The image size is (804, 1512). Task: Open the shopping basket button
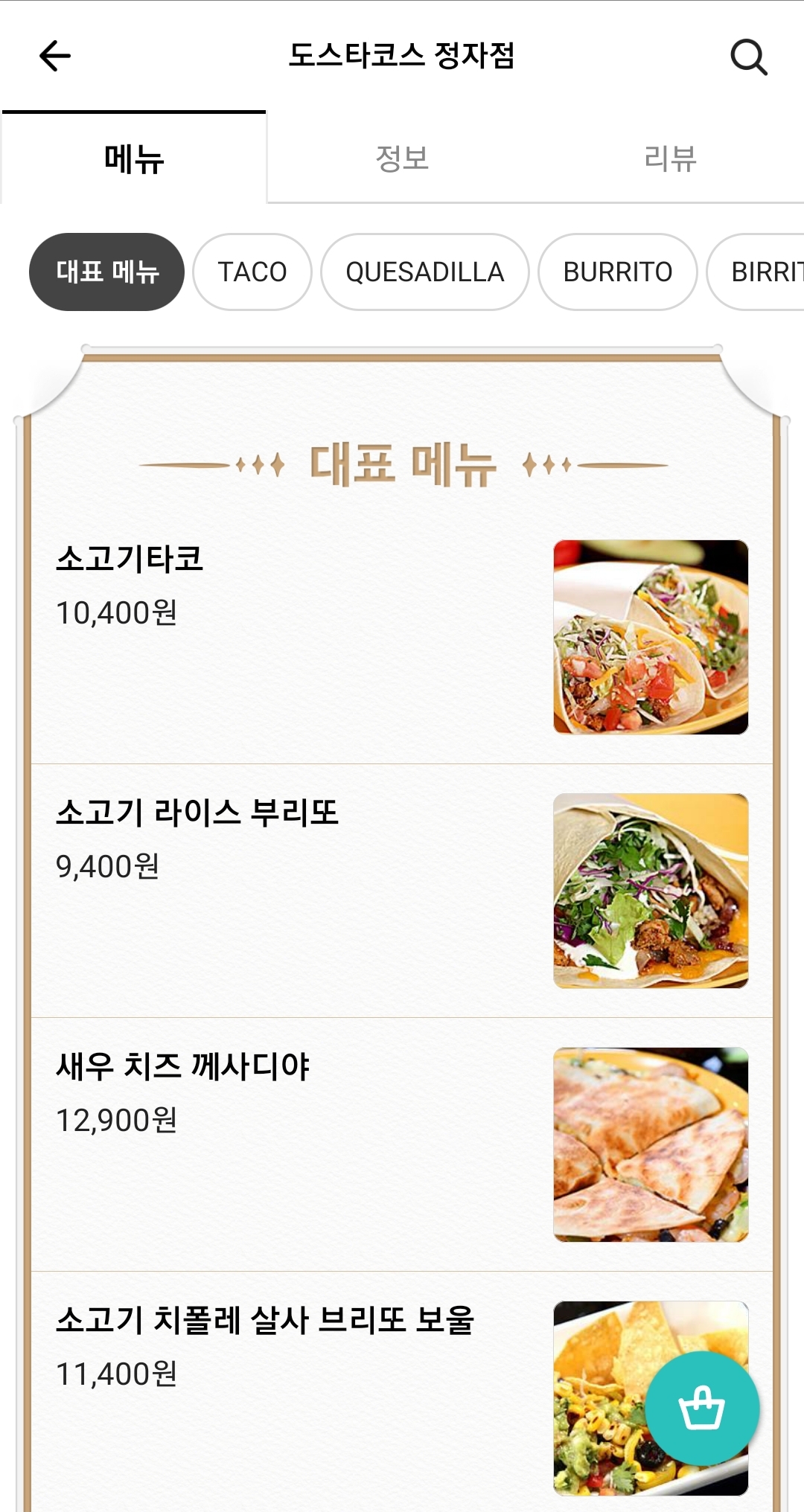tap(701, 1408)
